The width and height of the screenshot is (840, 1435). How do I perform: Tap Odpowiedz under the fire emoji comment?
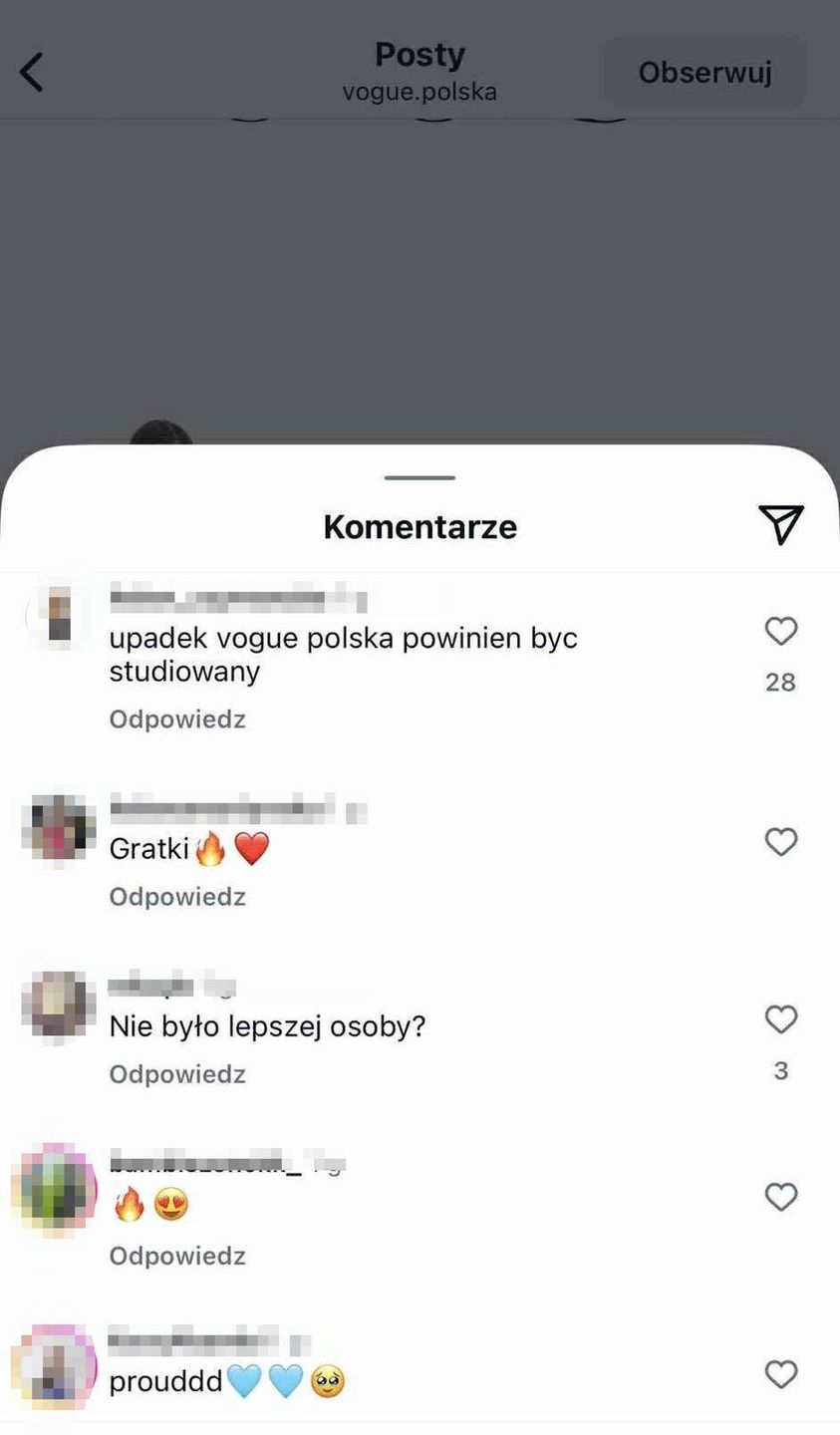pos(177,1256)
